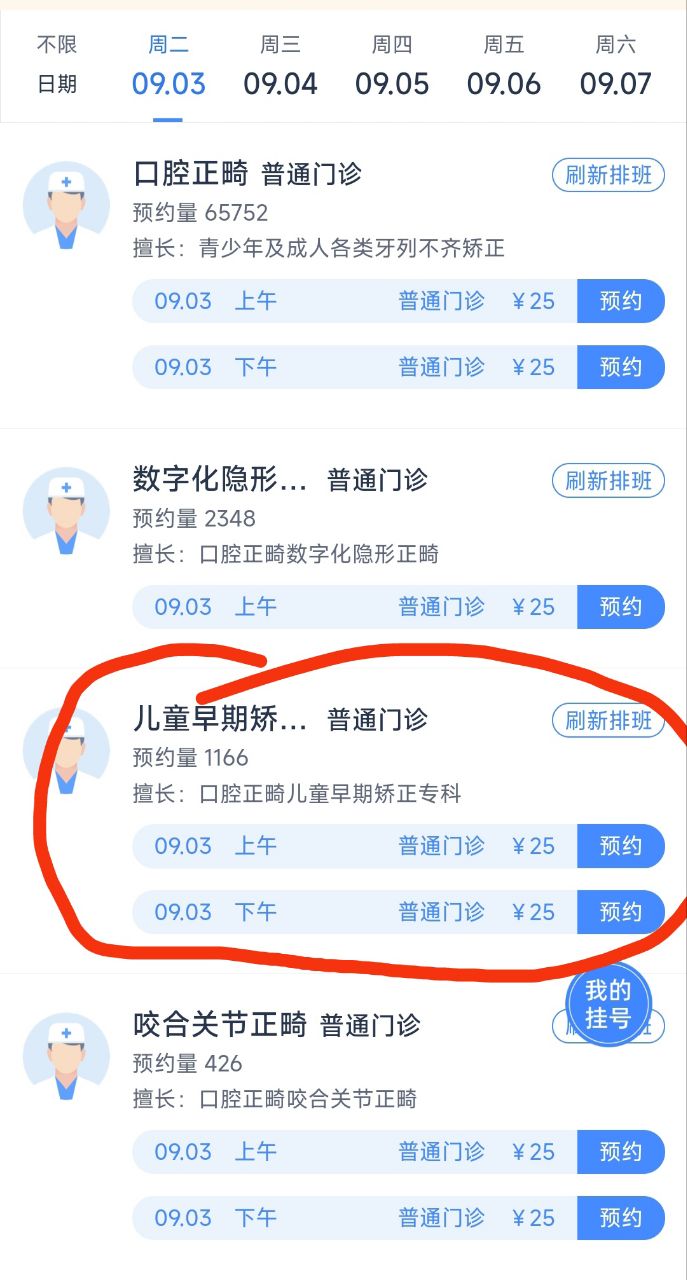Refresh schedule for 口腔正畸 clinic
Image resolution: width=687 pixels, height=1280 pixels.
point(608,175)
